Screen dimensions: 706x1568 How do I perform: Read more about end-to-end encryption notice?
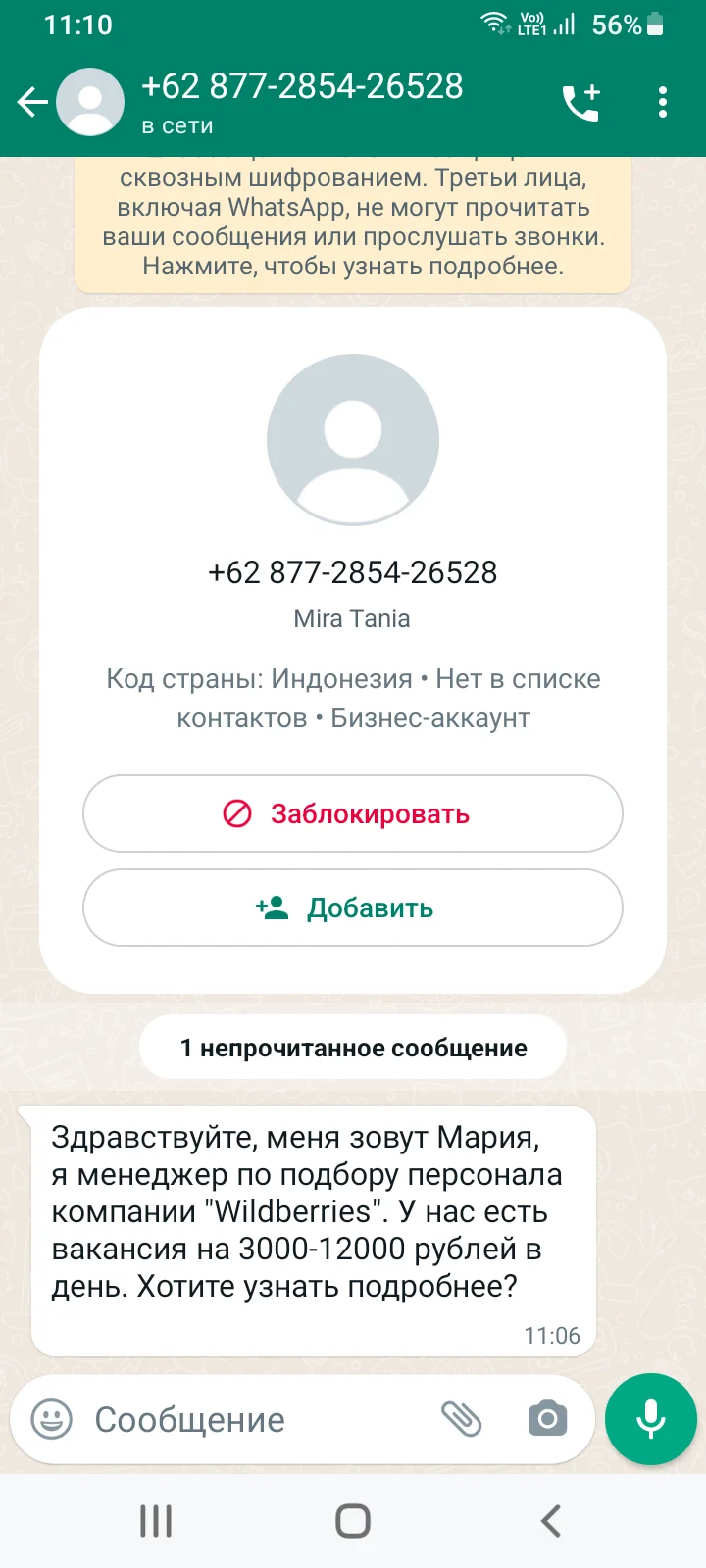click(353, 223)
